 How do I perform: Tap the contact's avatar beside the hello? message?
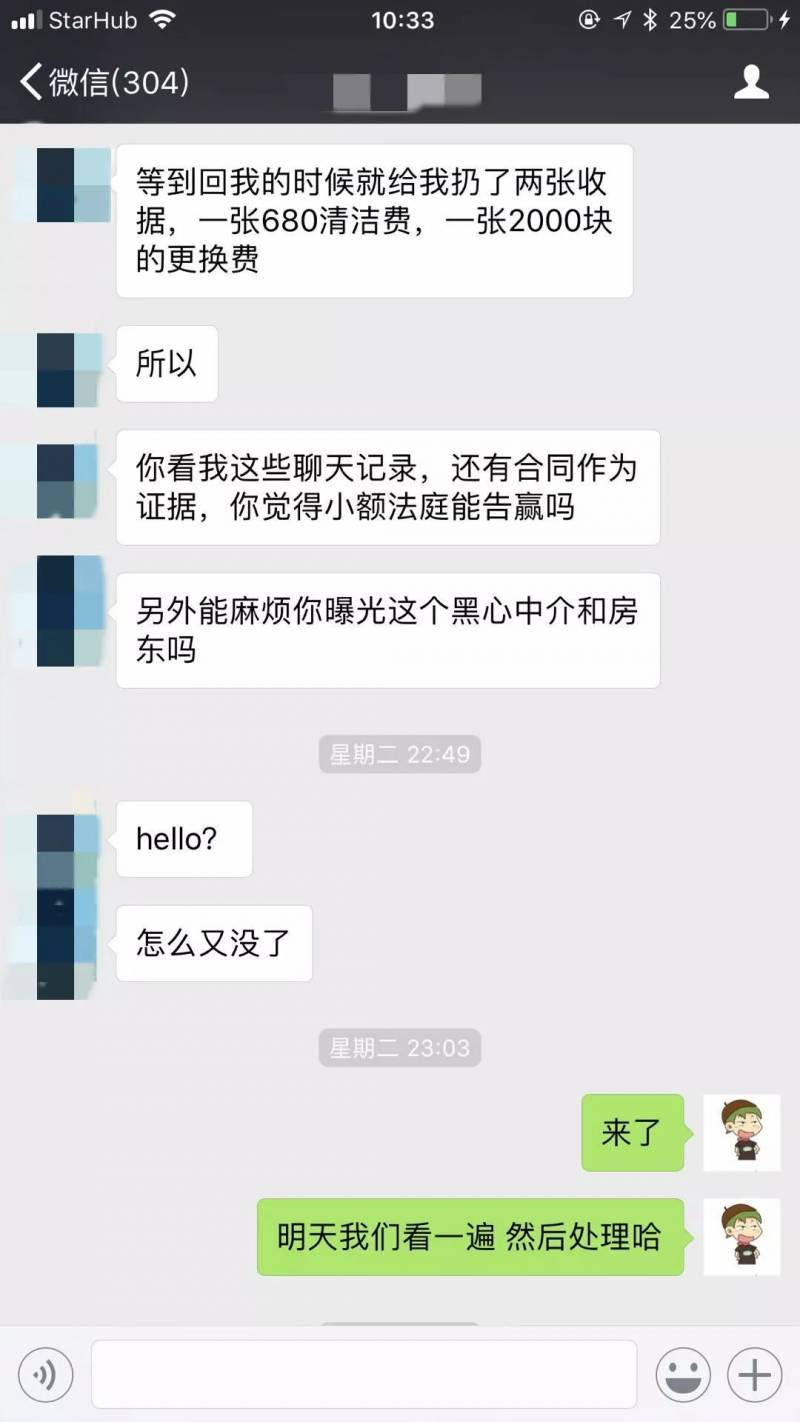[69, 838]
